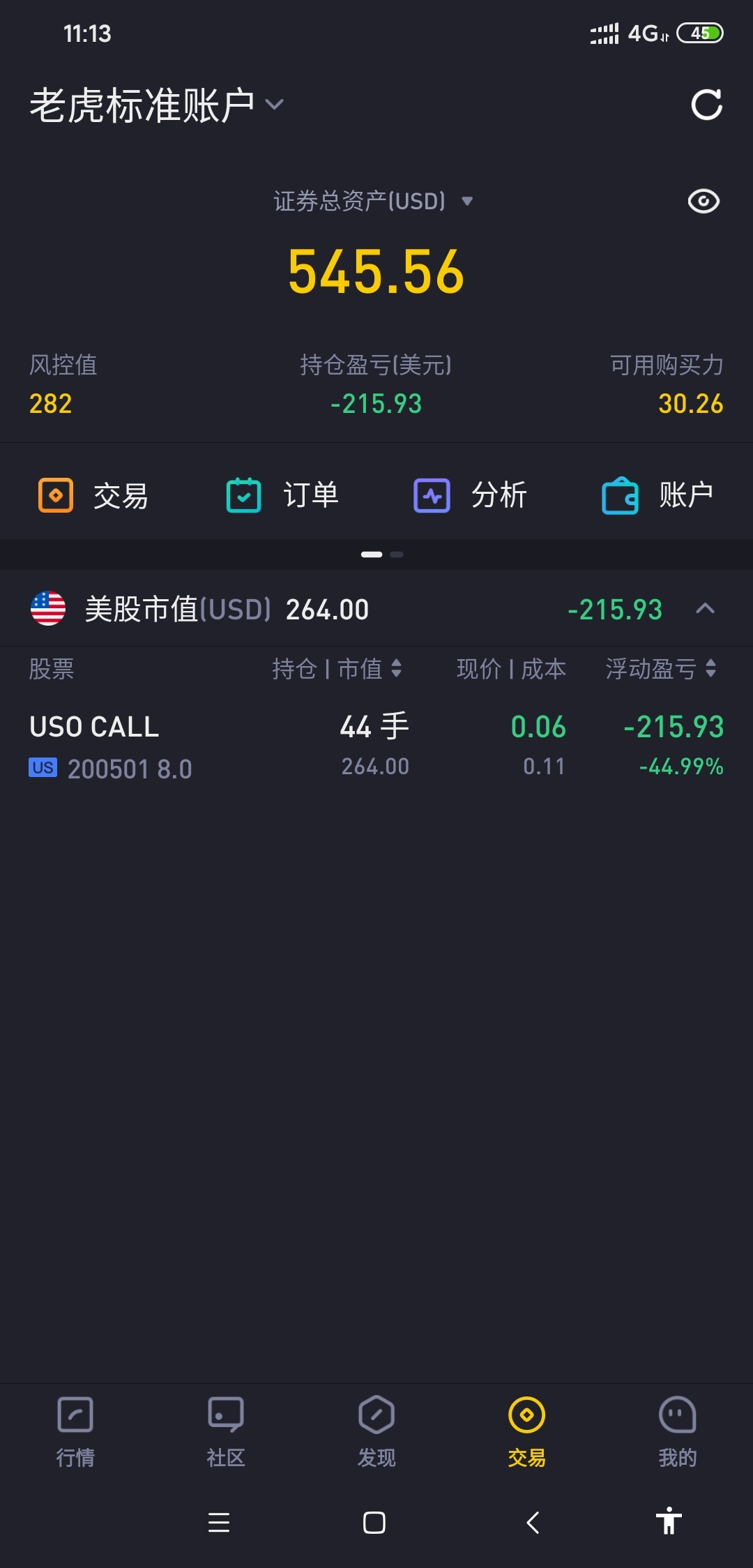753x1568 pixels.
Task: Open the 账户 account shortcut
Action: (658, 496)
